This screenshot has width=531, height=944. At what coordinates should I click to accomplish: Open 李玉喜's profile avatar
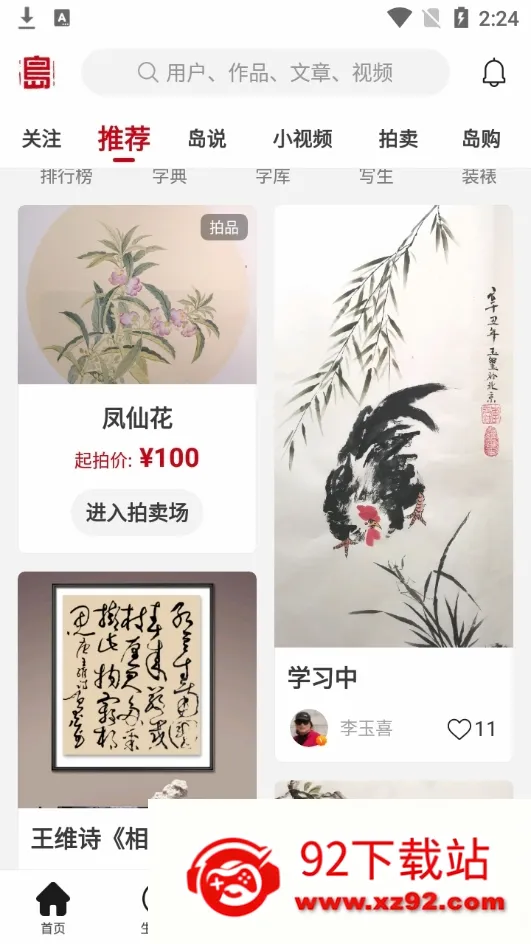[x=309, y=728]
